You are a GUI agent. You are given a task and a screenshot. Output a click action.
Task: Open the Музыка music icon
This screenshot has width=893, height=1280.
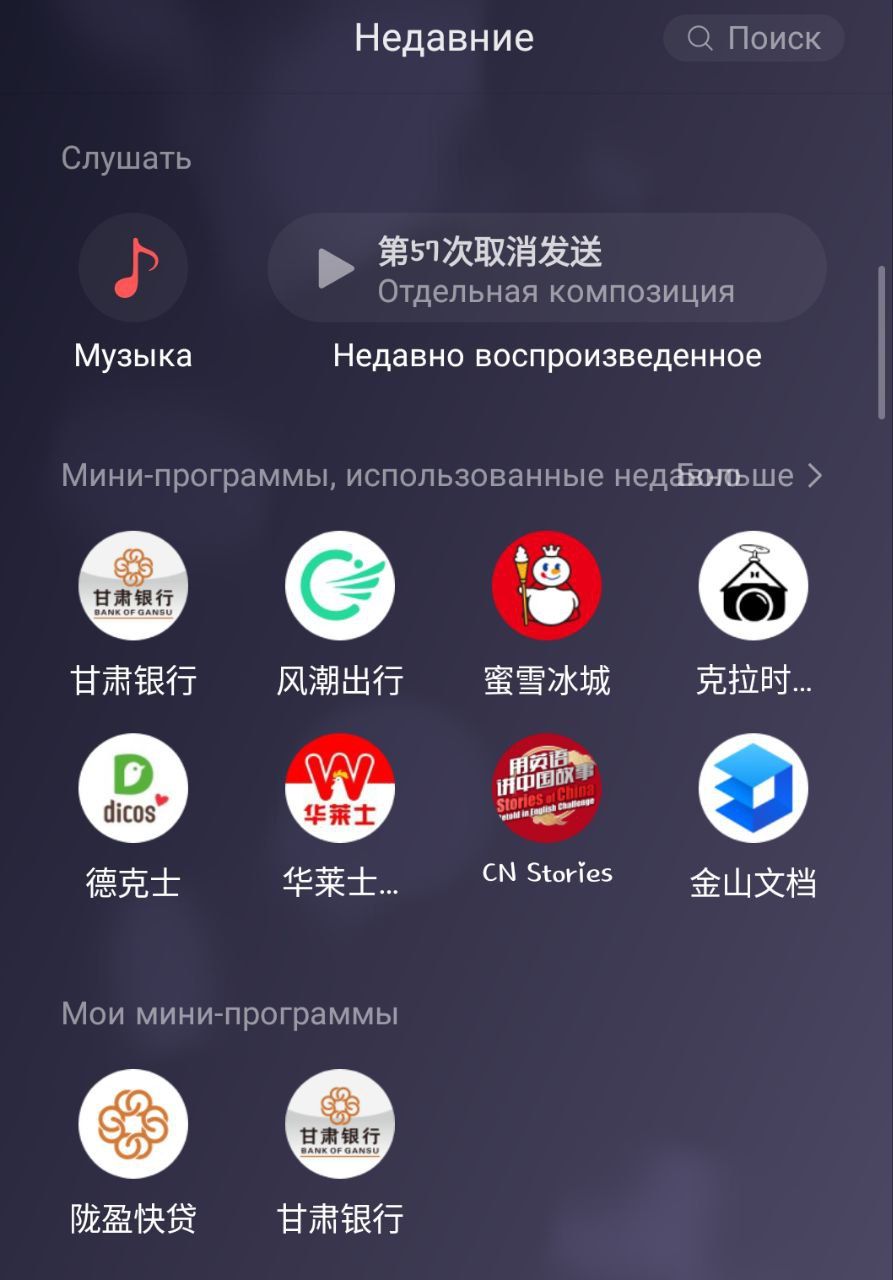click(x=133, y=267)
